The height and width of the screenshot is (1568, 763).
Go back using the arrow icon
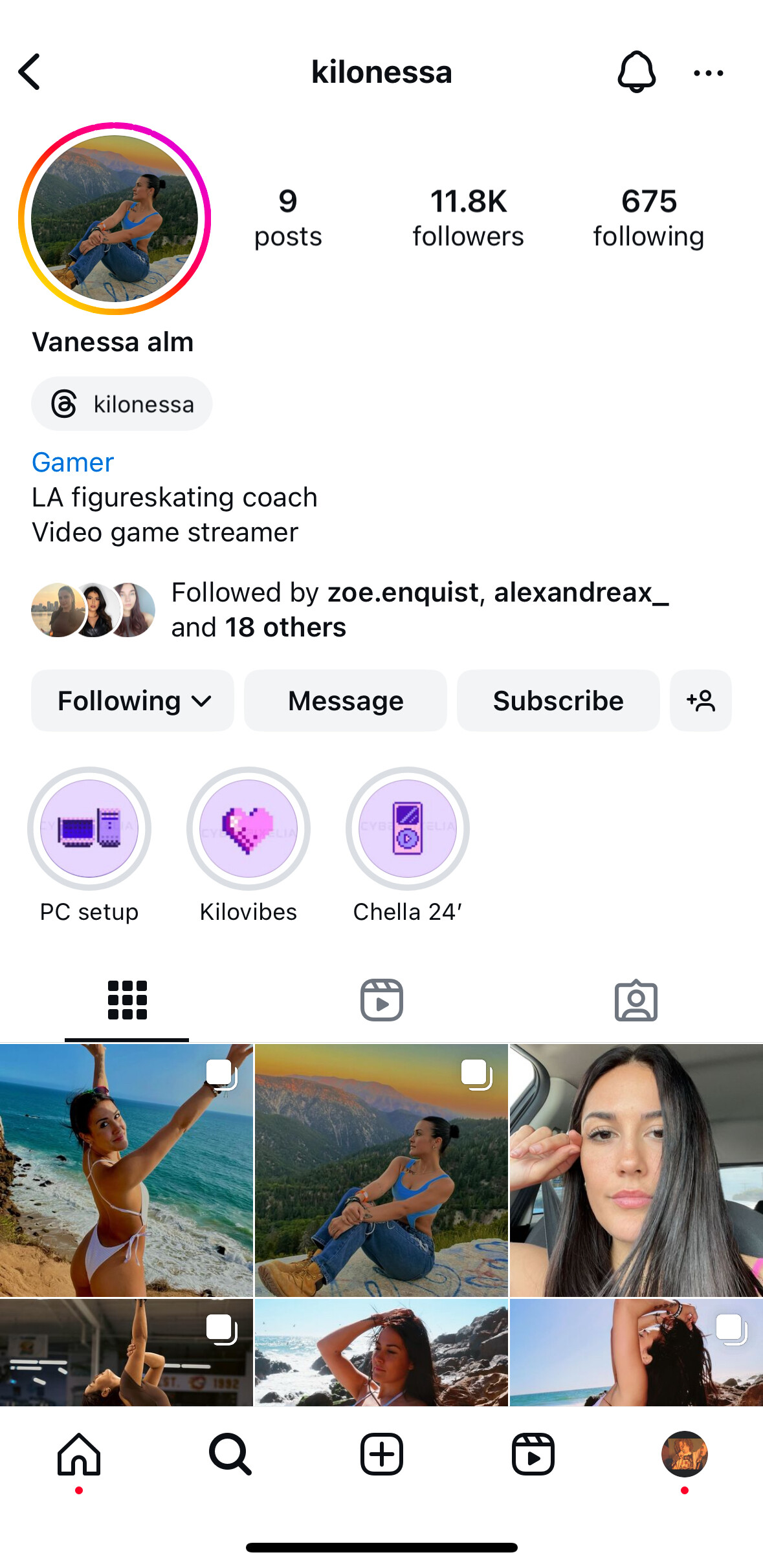tap(30, 72)
